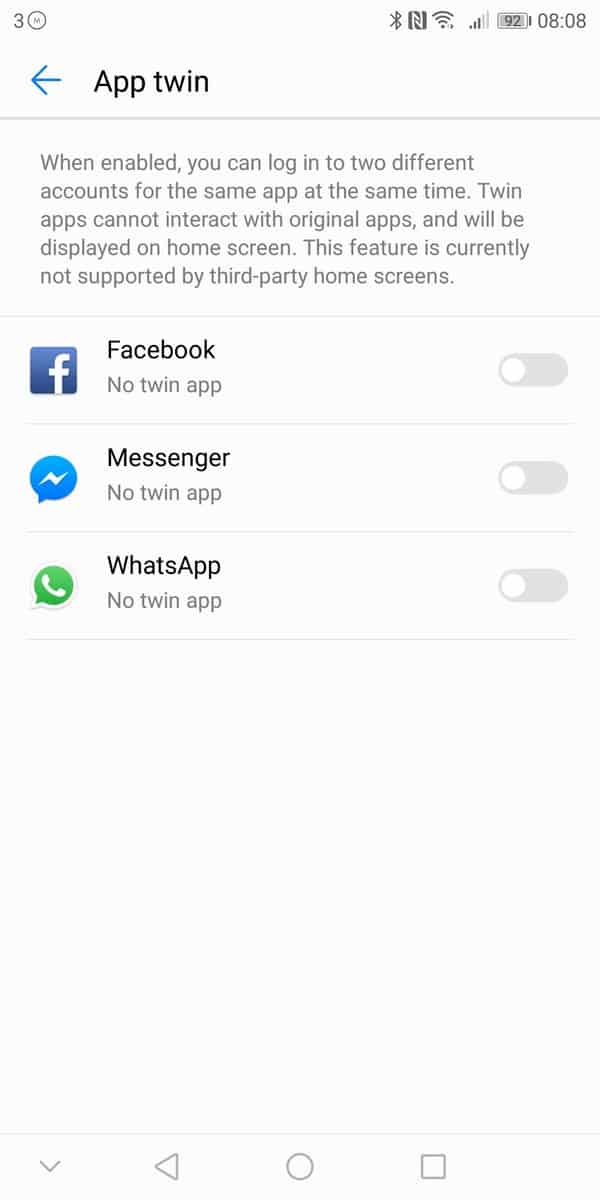Image resolution: width=600 pixels, height=1200 pixels.
Task: Open recent apps from navigation bar
Action: (x=433, y=1166)
